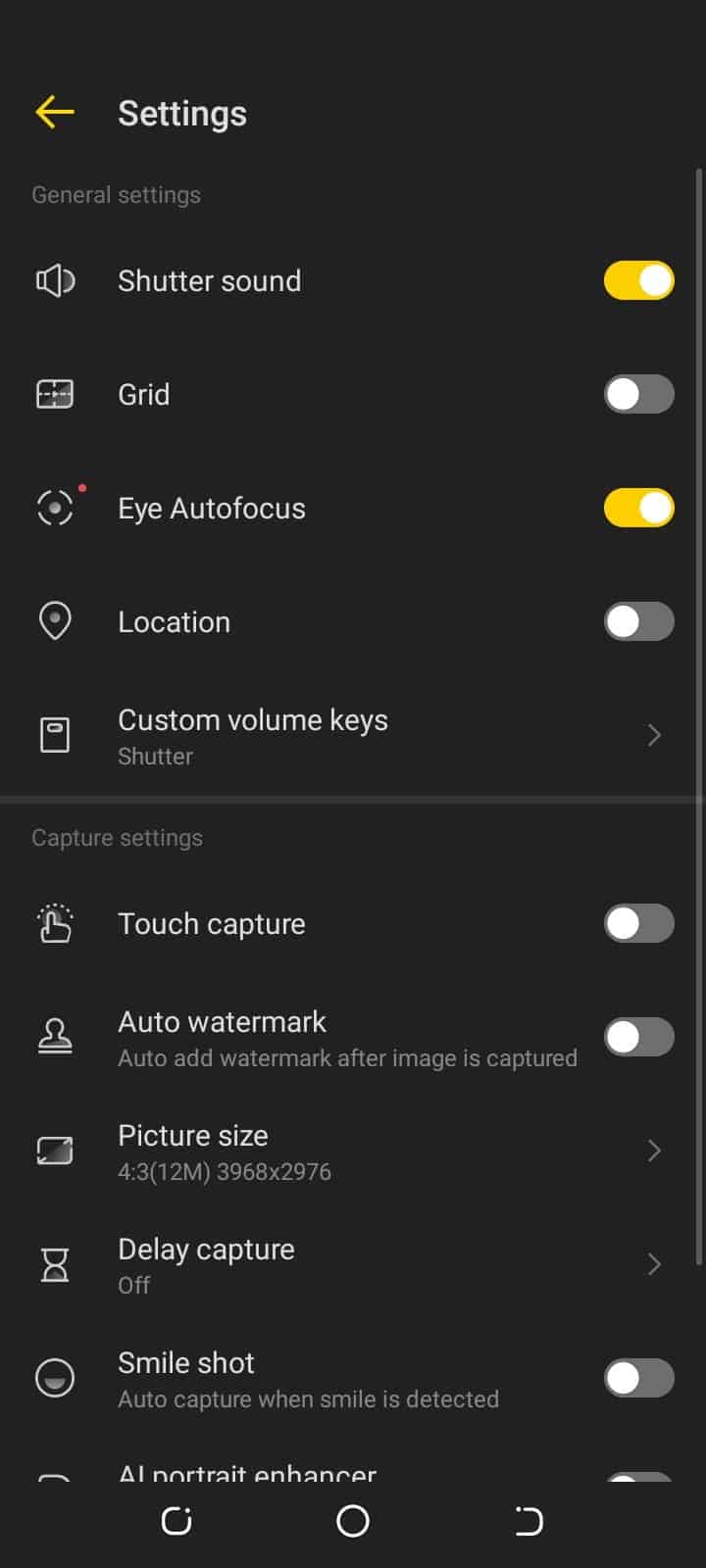
Task: Open recent apps from navigation bar
Action: (176, 1521)
